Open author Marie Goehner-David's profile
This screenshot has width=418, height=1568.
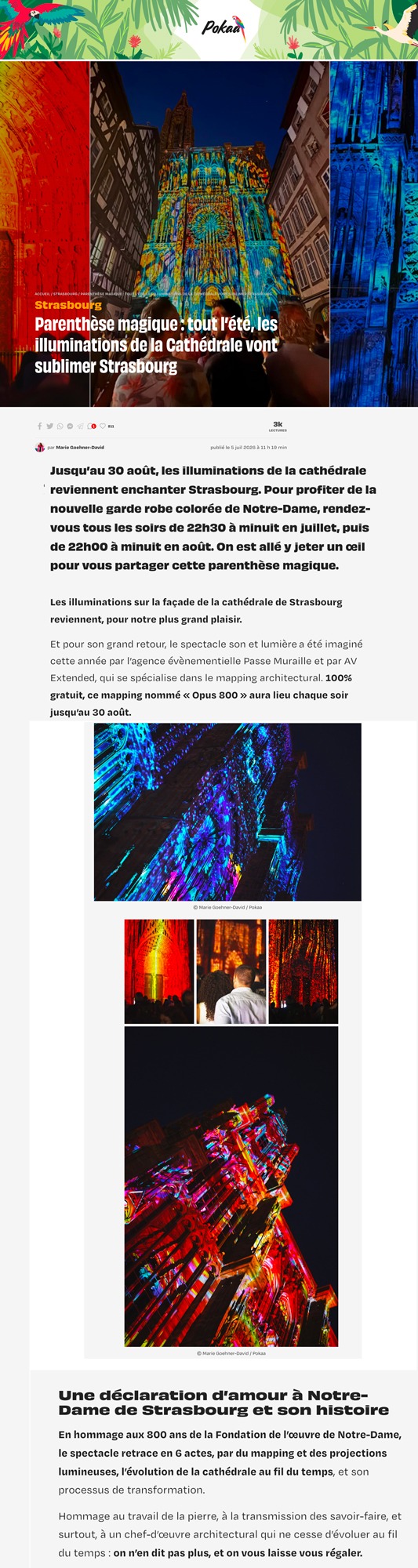click(x=80, y=448)
